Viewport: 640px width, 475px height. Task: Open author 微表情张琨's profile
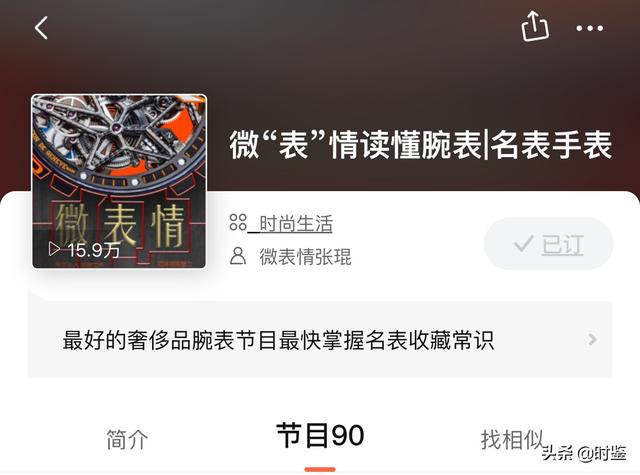(x=304, y=257)
